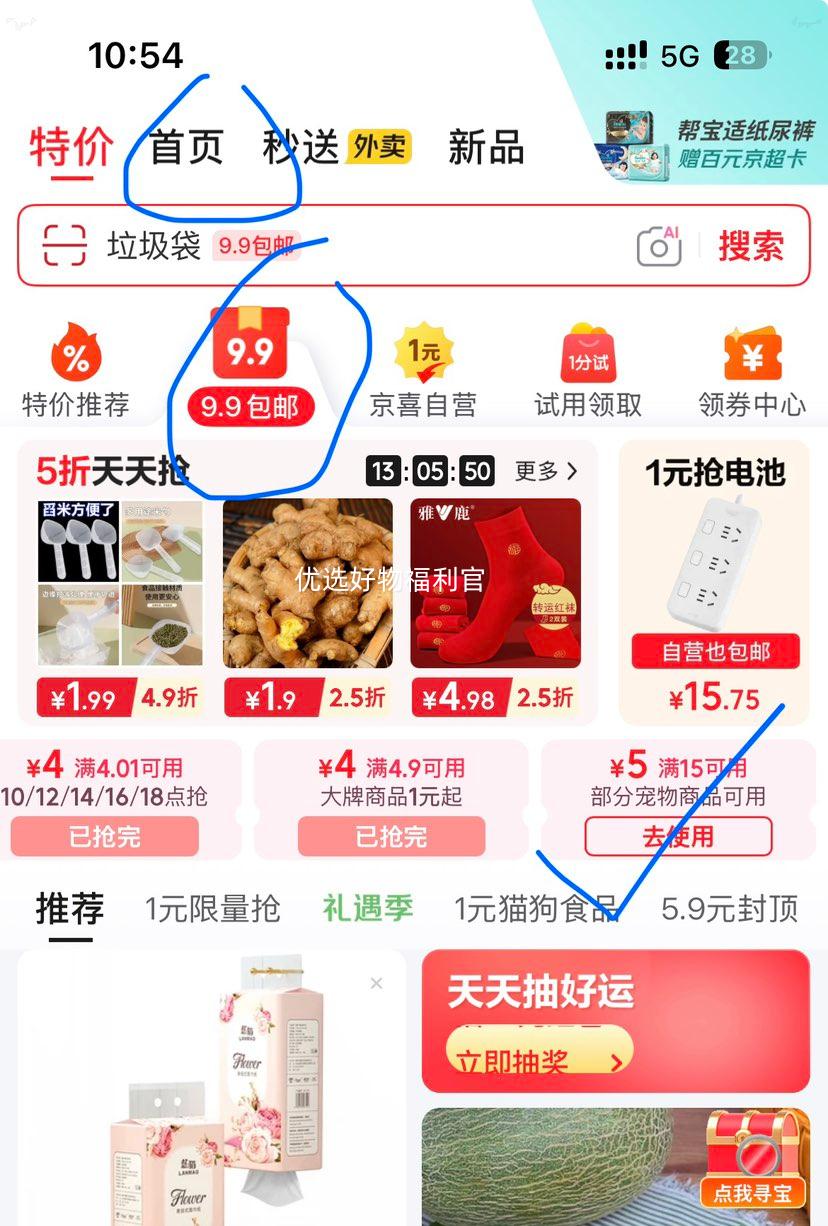828x1226 pixels.
Task: Switch to the 新品 tab
Action: 484,148
